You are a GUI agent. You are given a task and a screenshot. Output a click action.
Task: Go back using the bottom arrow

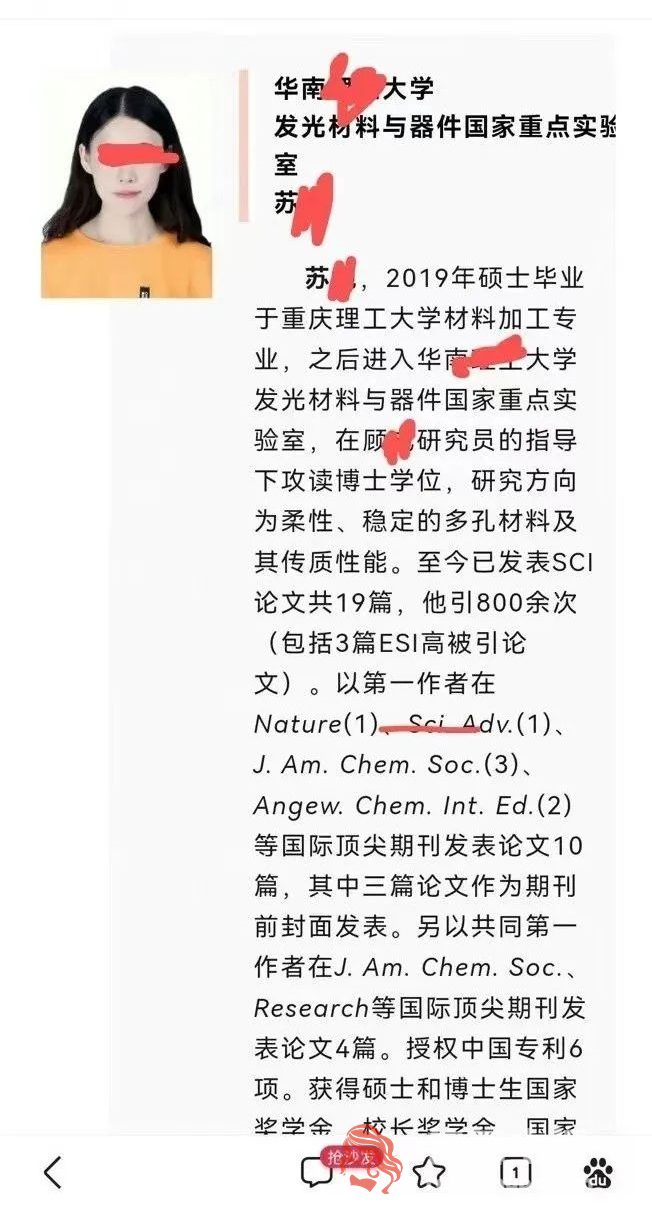[x=53, y=1172]
